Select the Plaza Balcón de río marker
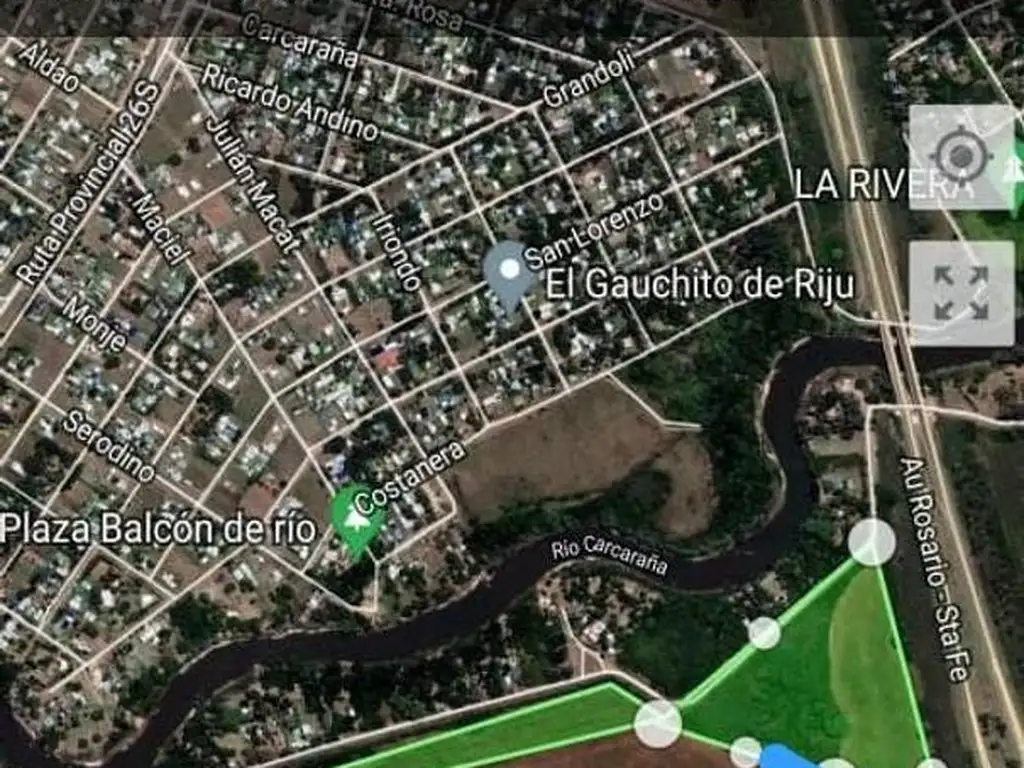1024x768 pixels. 357,517
